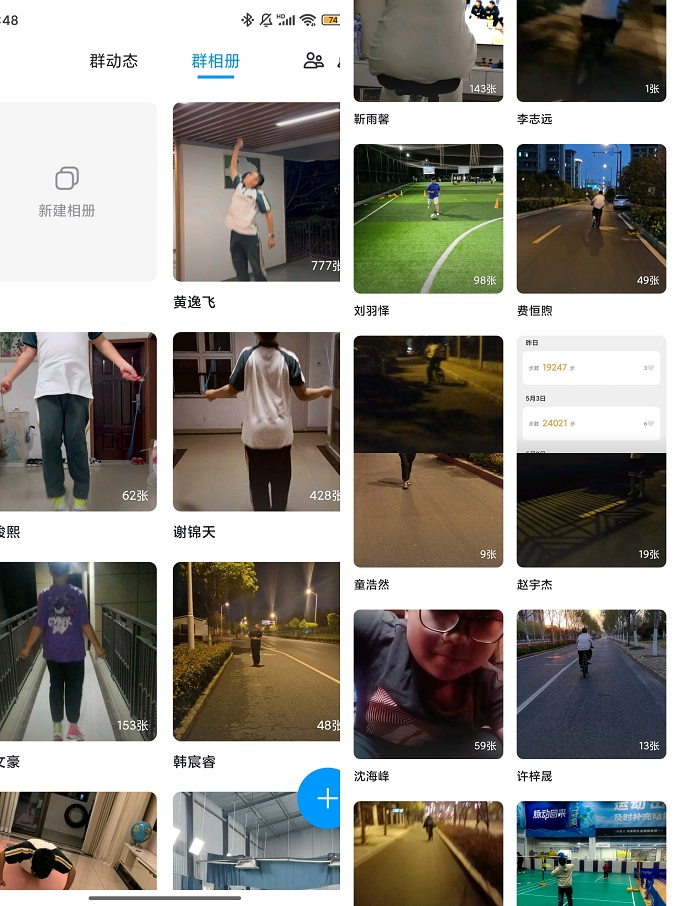View 赵宇杰's step count album
Image resolution: width=680 pixels, height=906 pixels.
(591, 451)
